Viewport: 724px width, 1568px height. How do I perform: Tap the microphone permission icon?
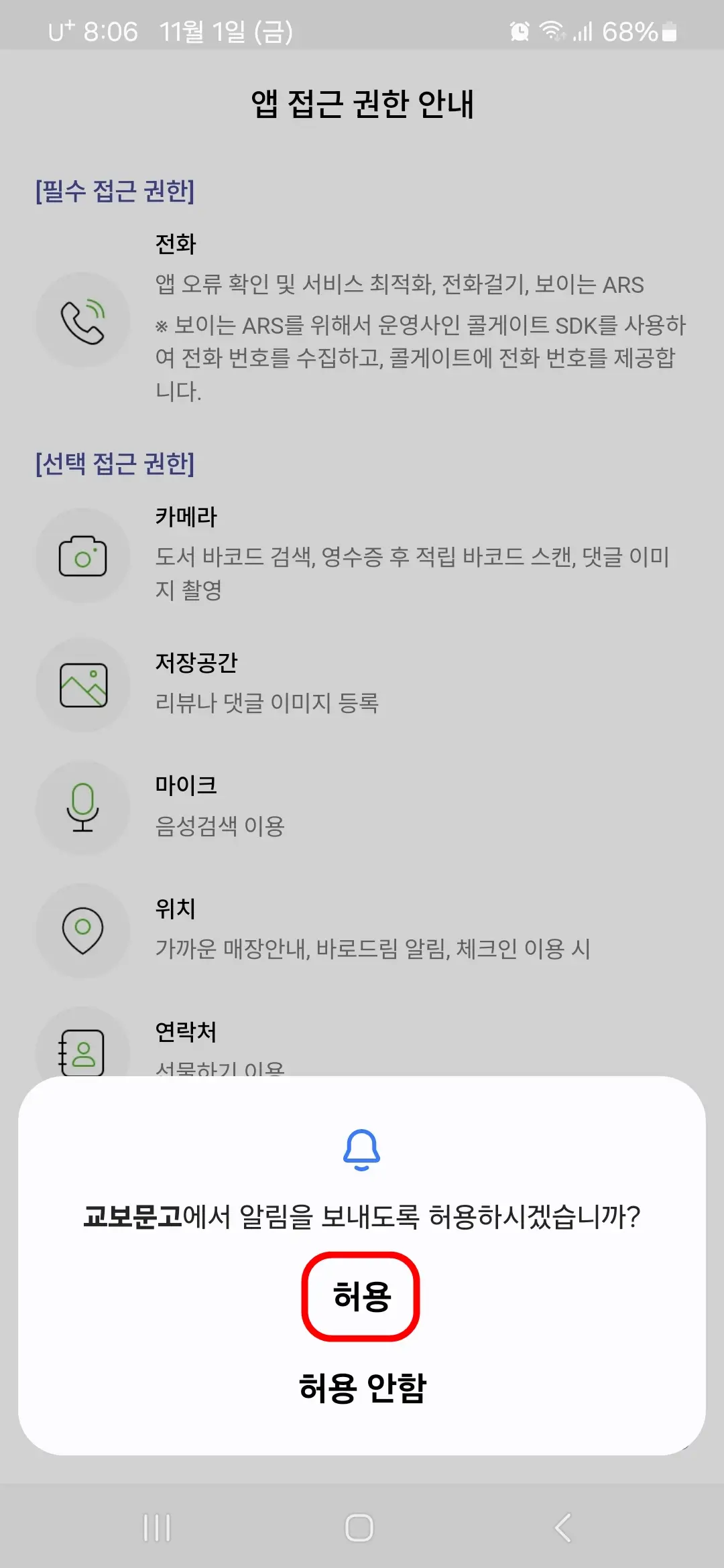tap(82, 807)
